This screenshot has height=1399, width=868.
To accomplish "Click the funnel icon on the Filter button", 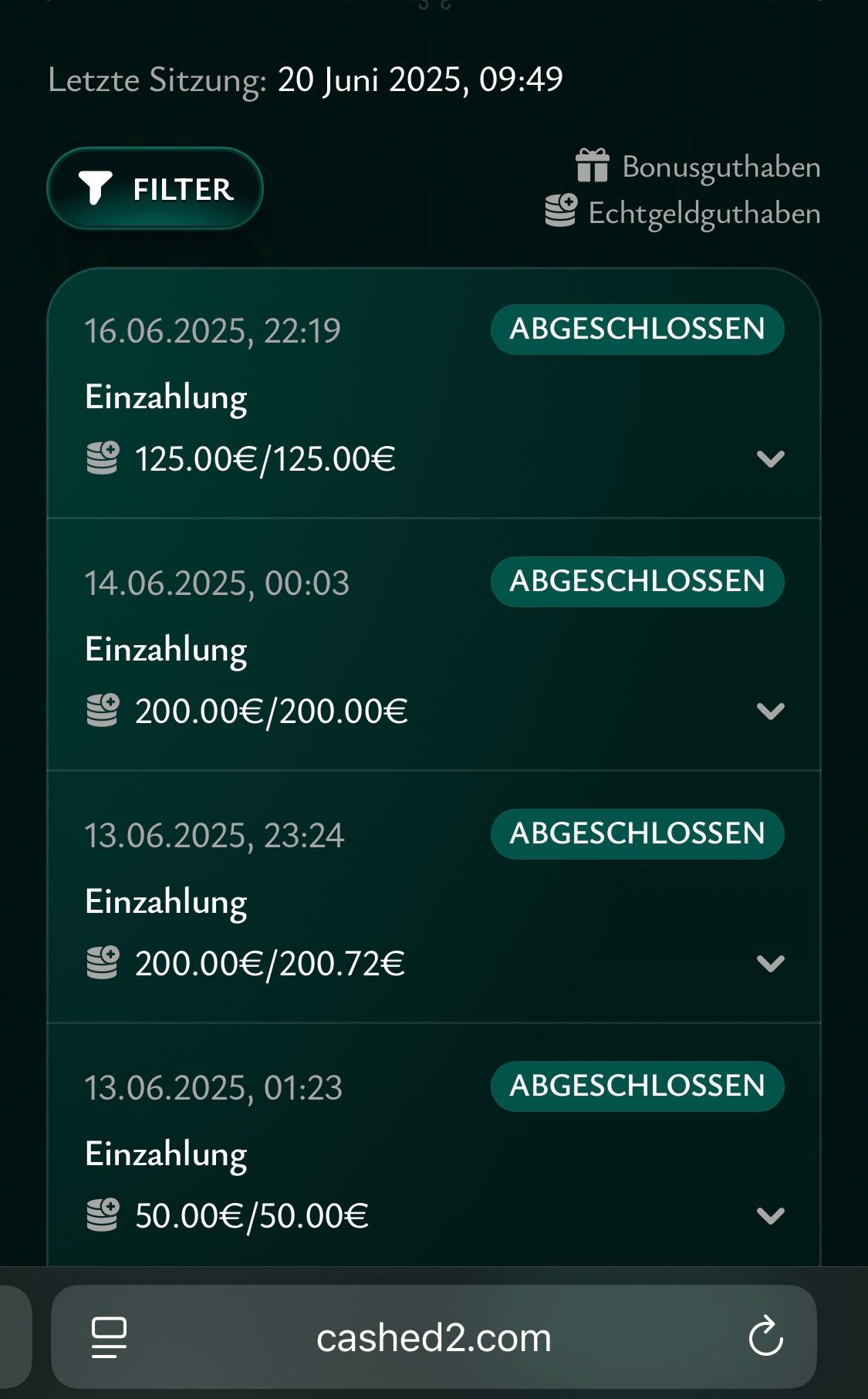I will [94, 187].
